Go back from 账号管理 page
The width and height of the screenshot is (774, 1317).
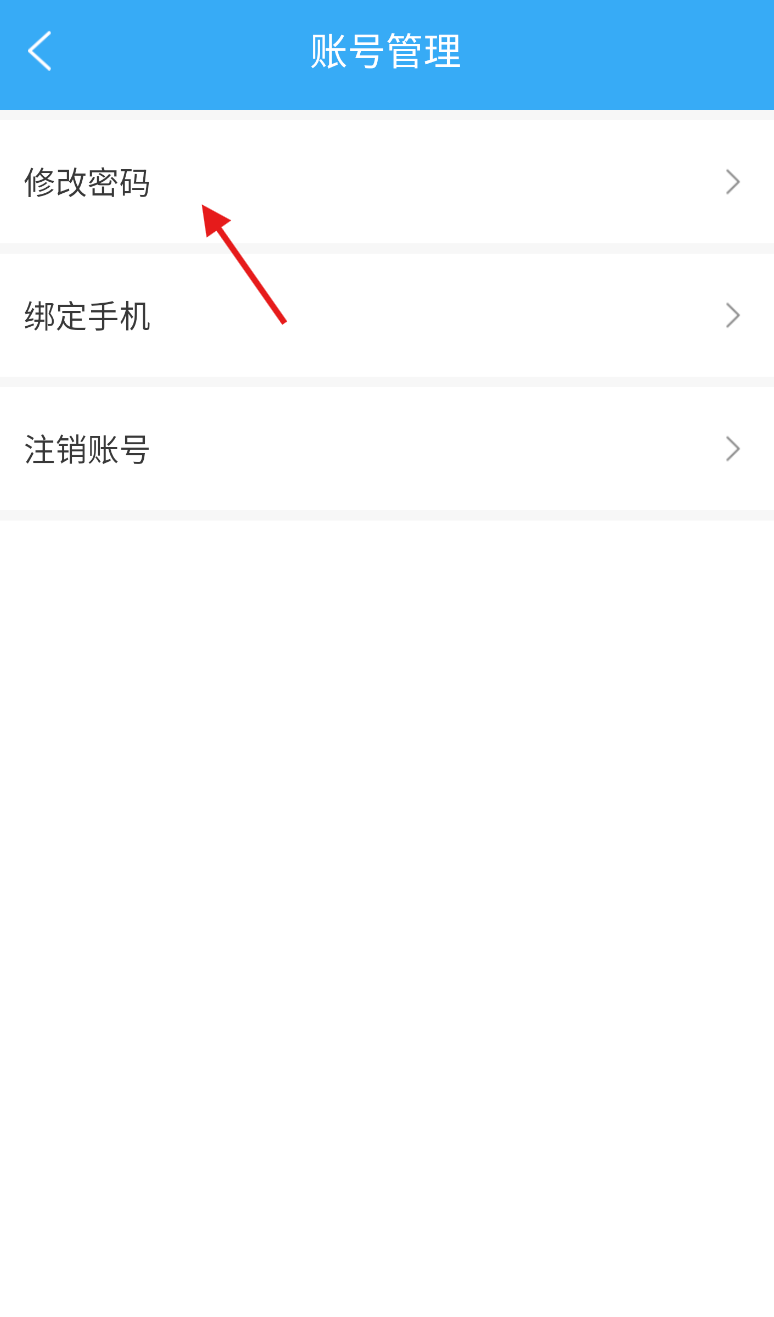click(39, 51)
